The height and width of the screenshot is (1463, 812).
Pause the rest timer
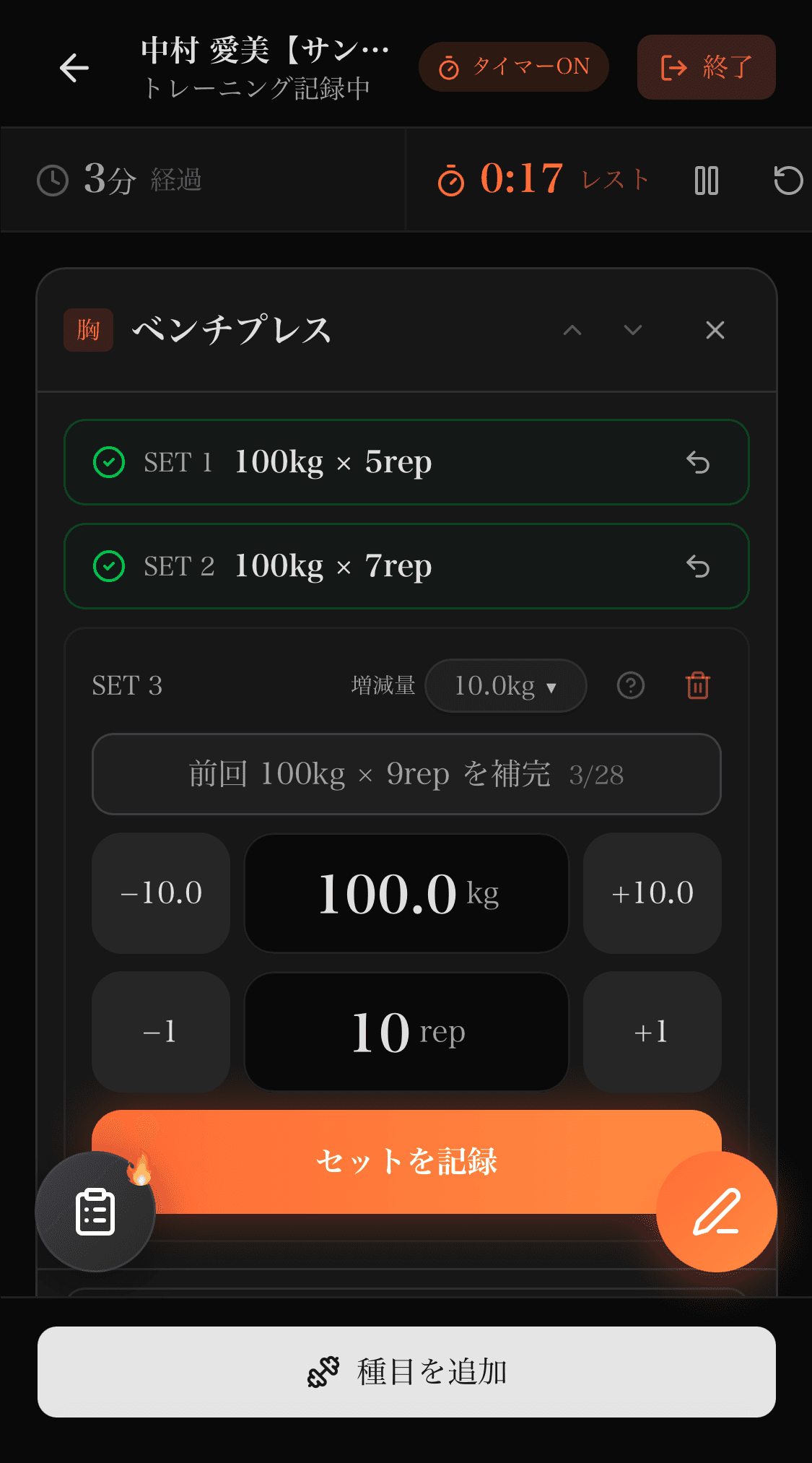click(x=706, y=181)
